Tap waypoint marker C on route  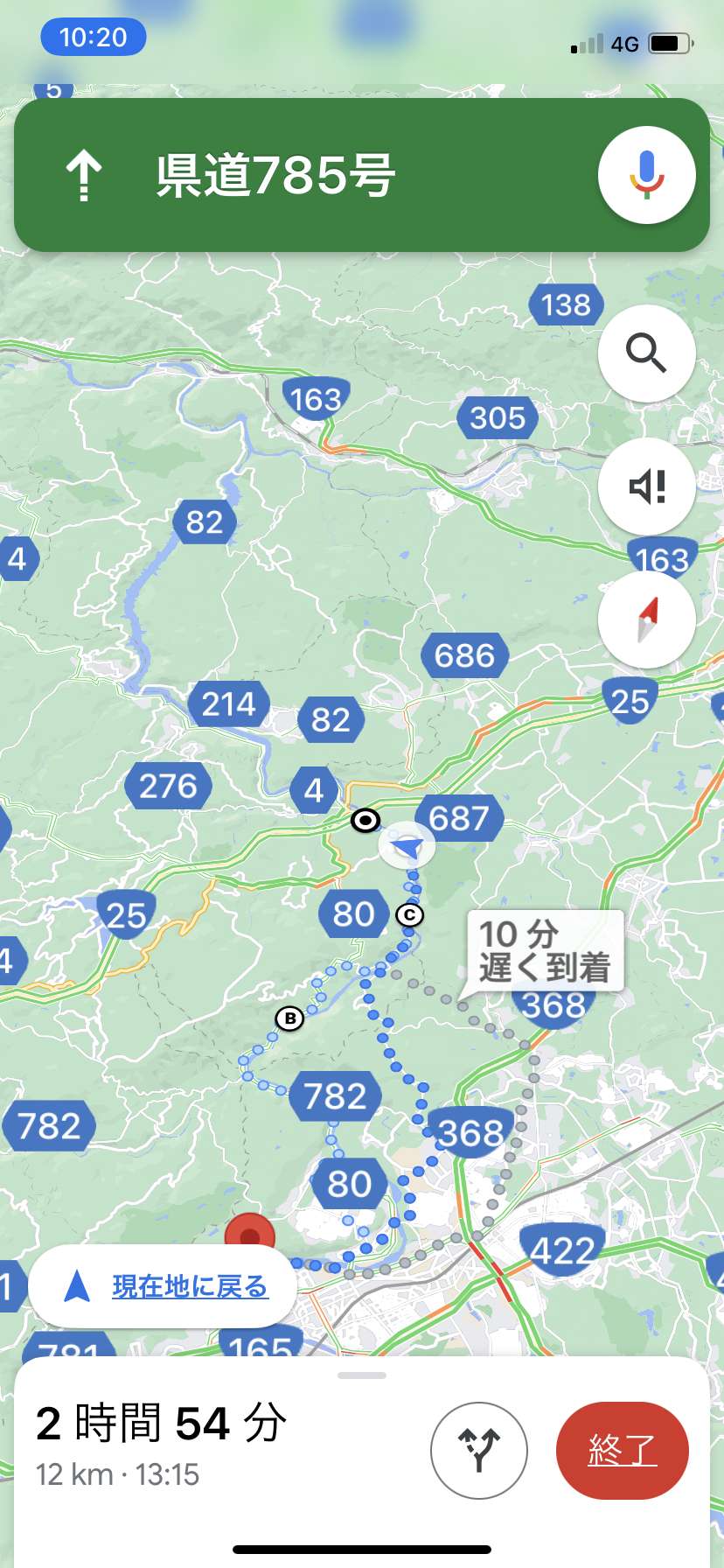tap(410, 915)
